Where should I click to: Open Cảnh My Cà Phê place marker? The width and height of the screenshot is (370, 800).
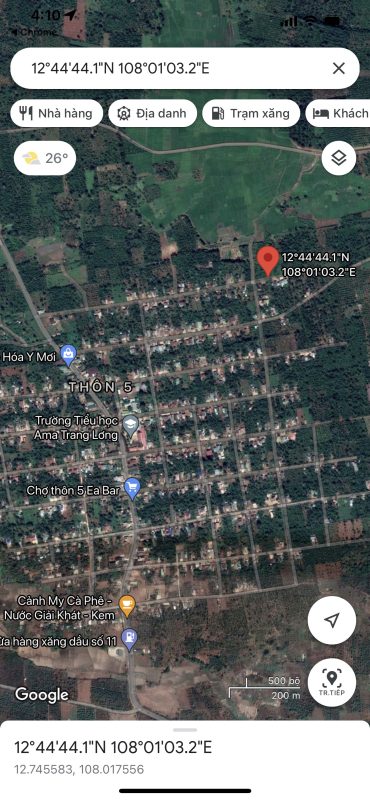click(127, 603)
